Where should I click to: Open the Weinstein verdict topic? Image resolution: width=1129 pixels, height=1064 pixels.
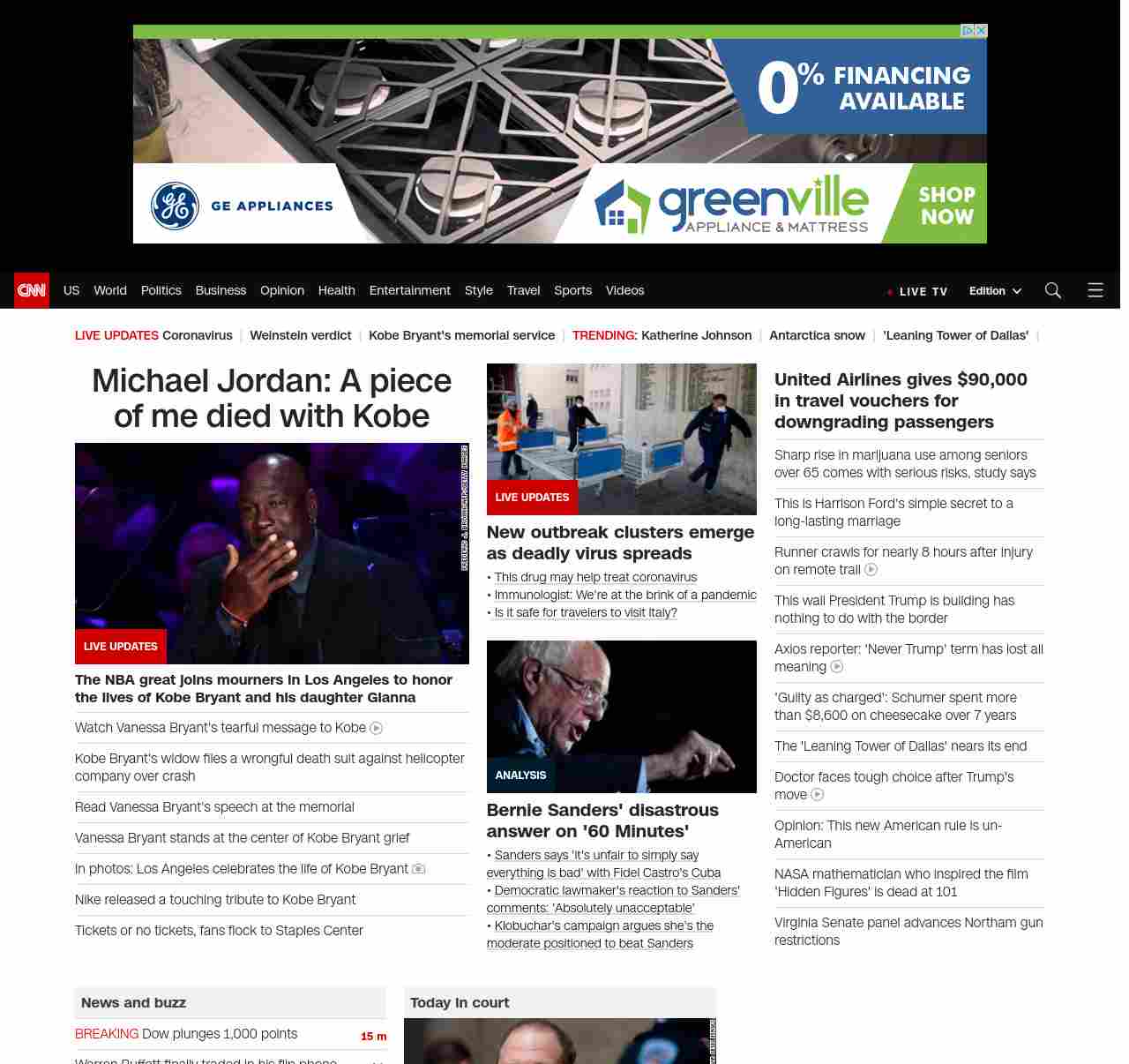coord(300,335)
